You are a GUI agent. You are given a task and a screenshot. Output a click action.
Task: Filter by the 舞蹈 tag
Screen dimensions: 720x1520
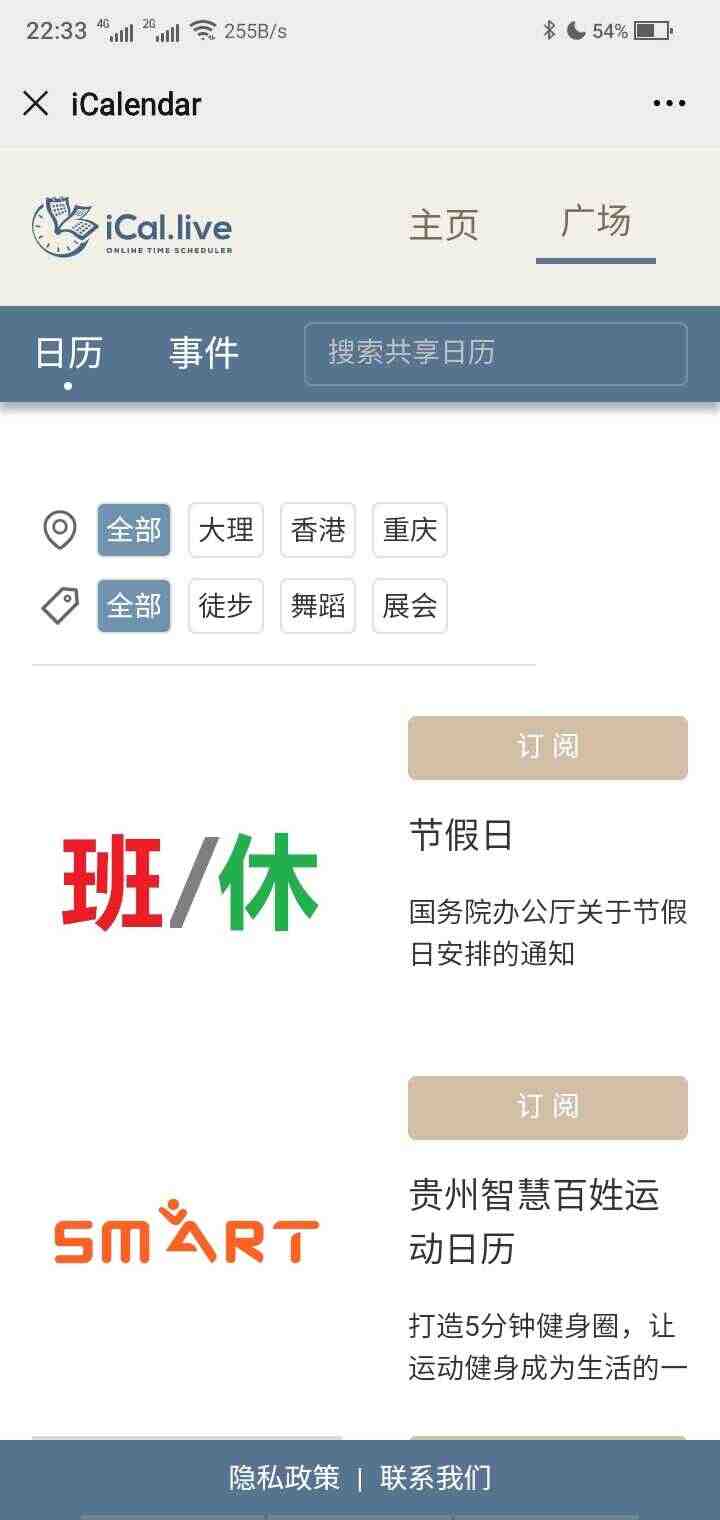point(318,606)
